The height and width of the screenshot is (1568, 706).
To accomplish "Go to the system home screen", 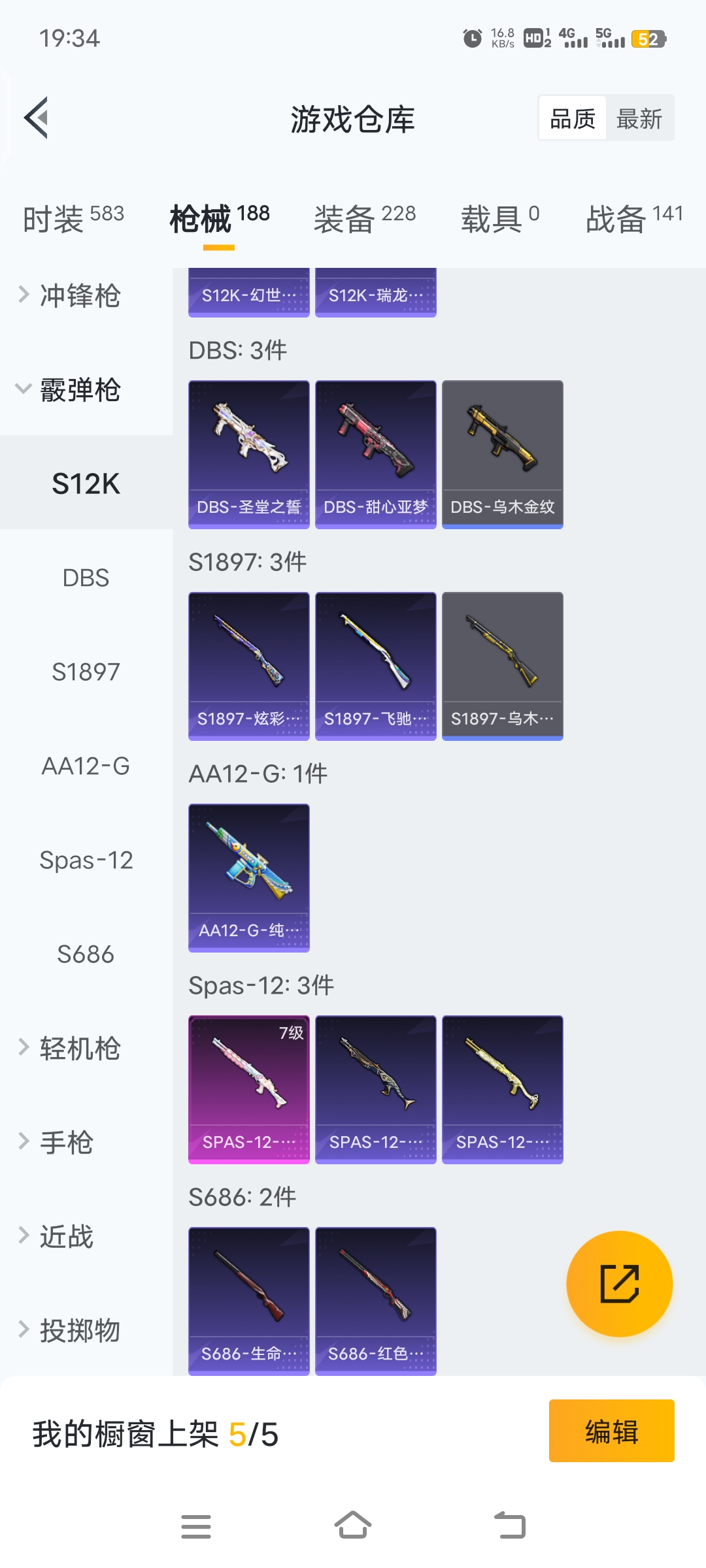I will click(x=353, y=1526).
